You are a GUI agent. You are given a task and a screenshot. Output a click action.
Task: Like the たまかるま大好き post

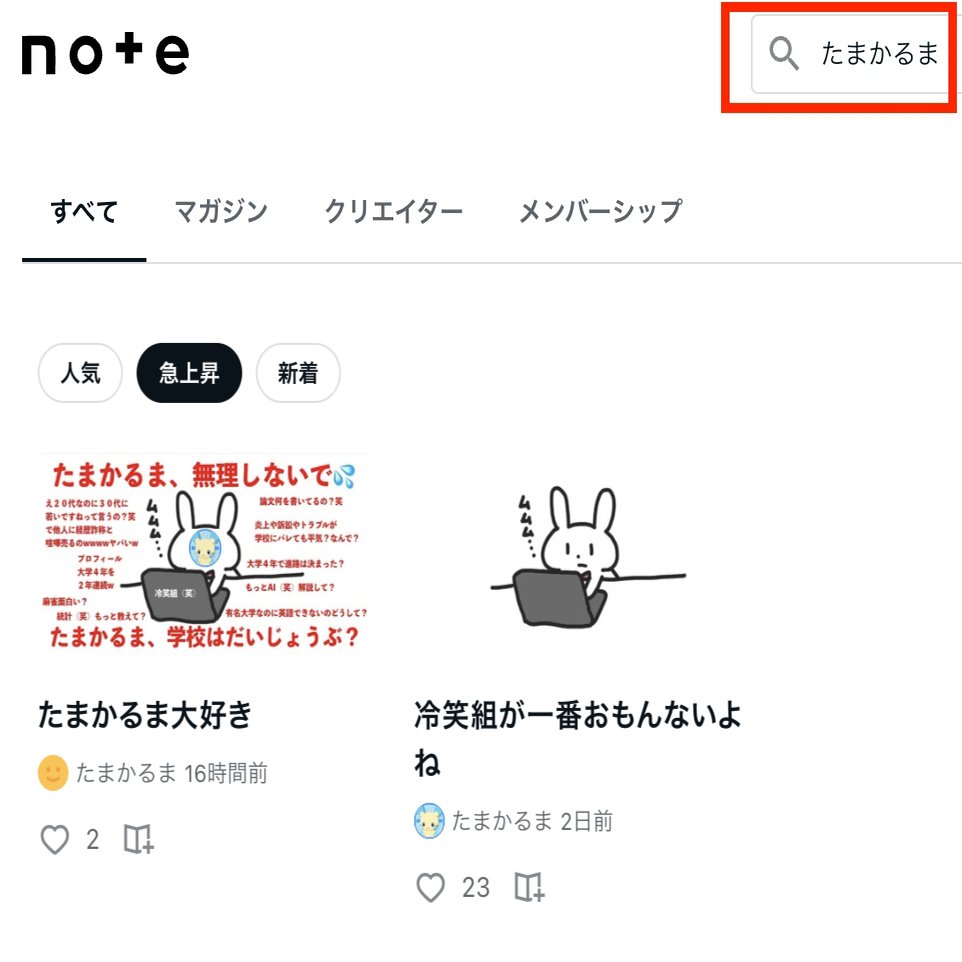54,840
